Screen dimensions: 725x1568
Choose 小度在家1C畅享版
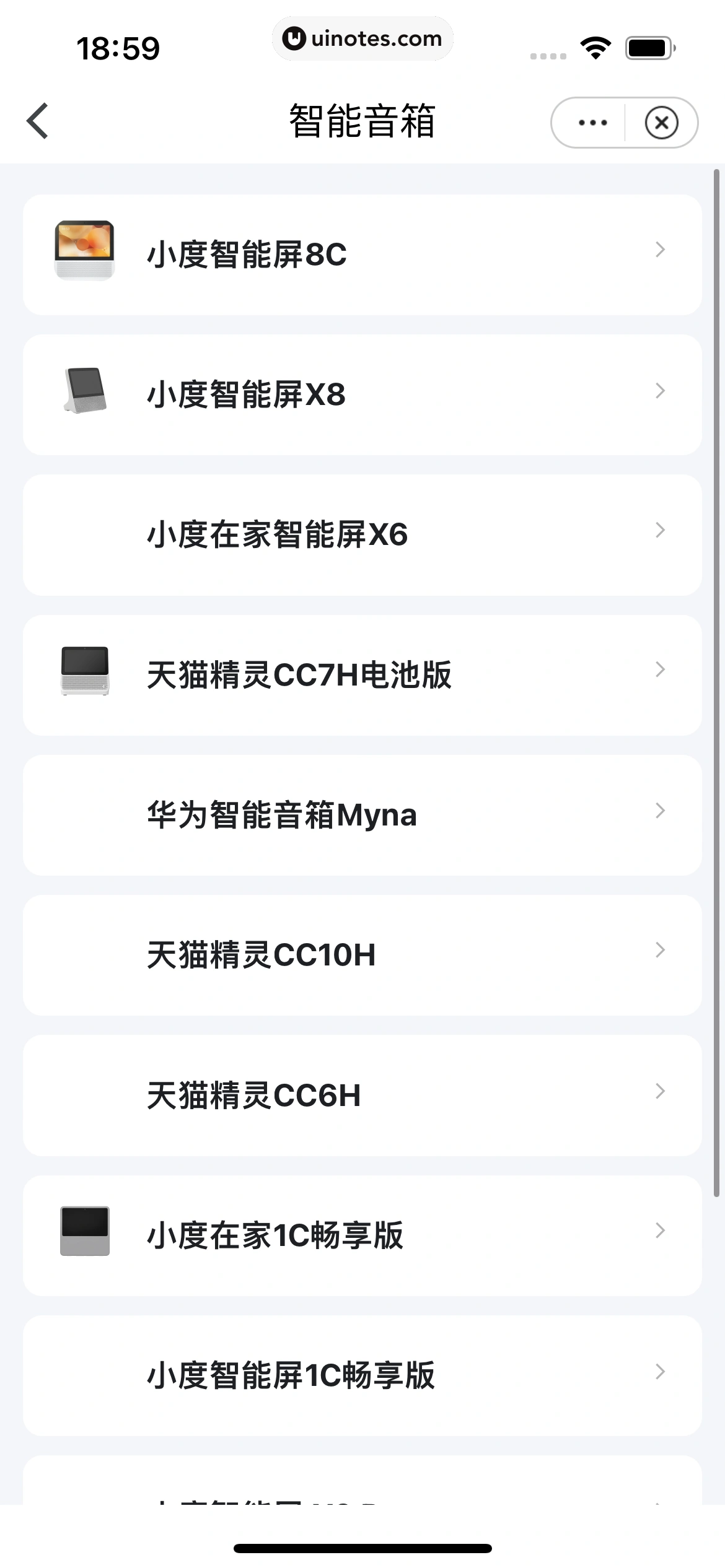click(362, 1235)
